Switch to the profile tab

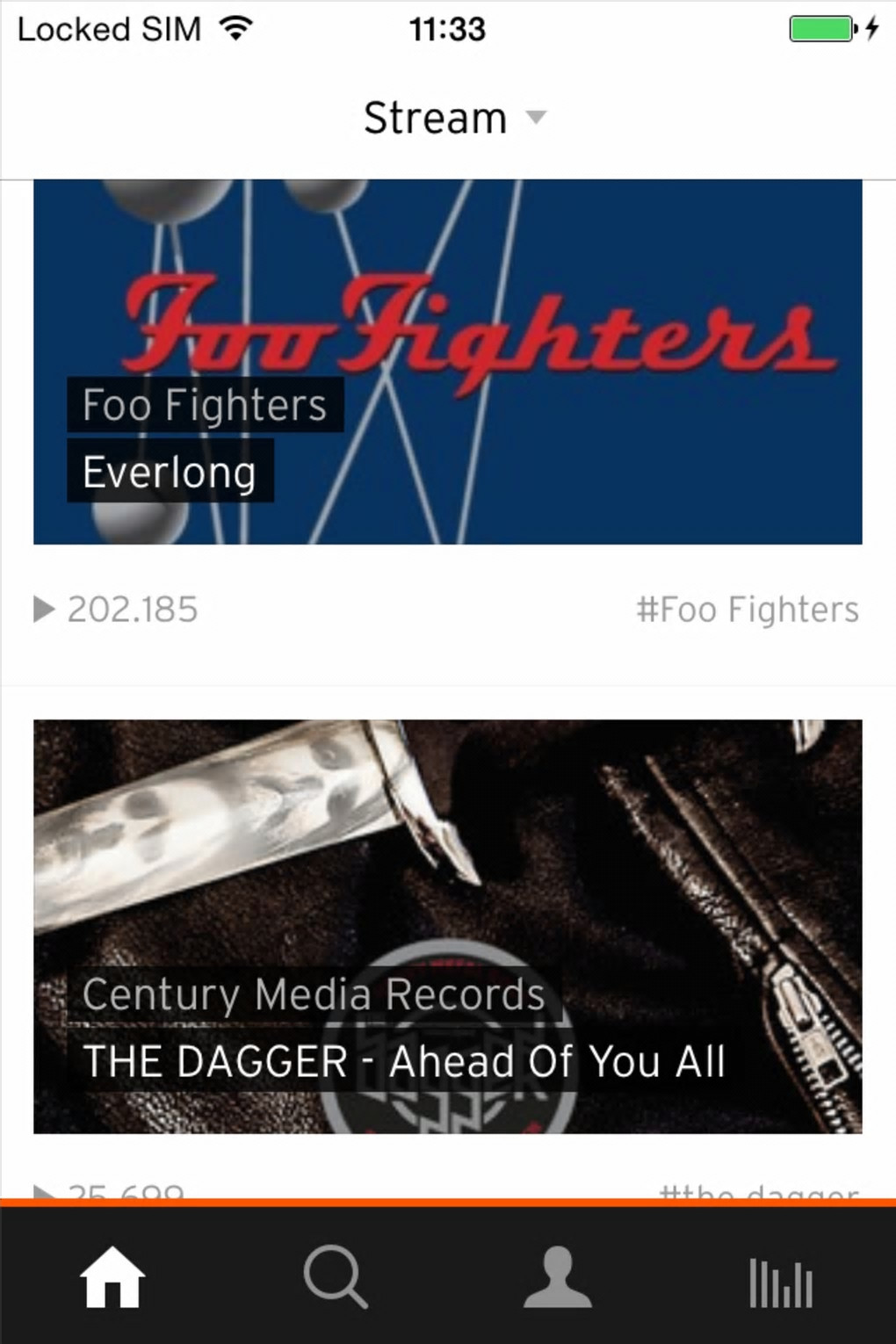coord(558,1278)
